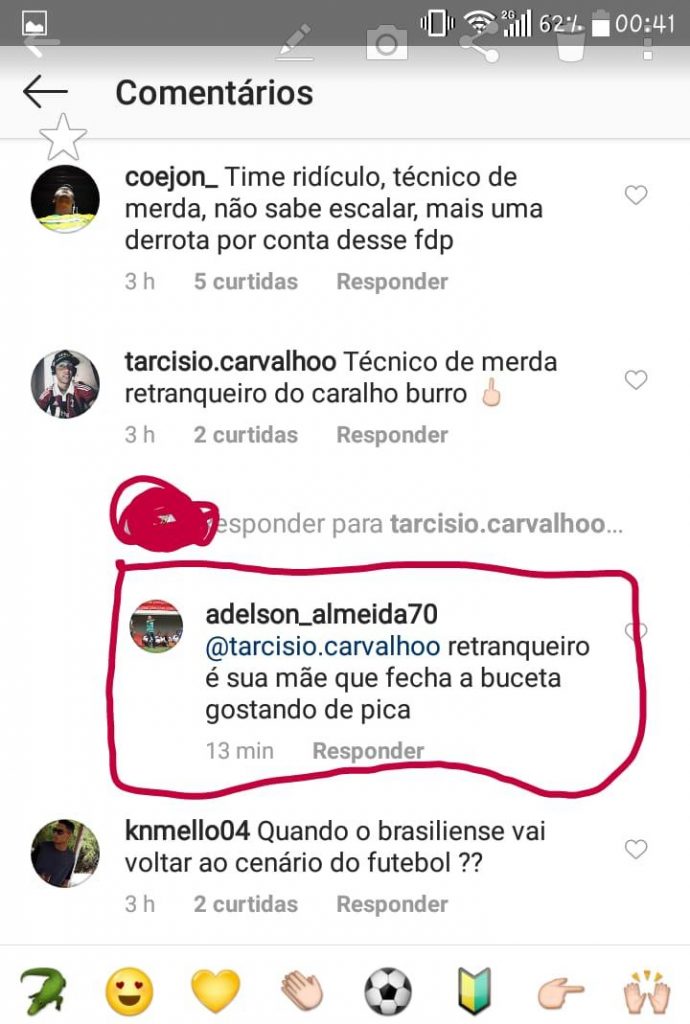Viewport: 690px width, 1024px height.
Task: Go back from the Comentários screen
Action: 44,93
